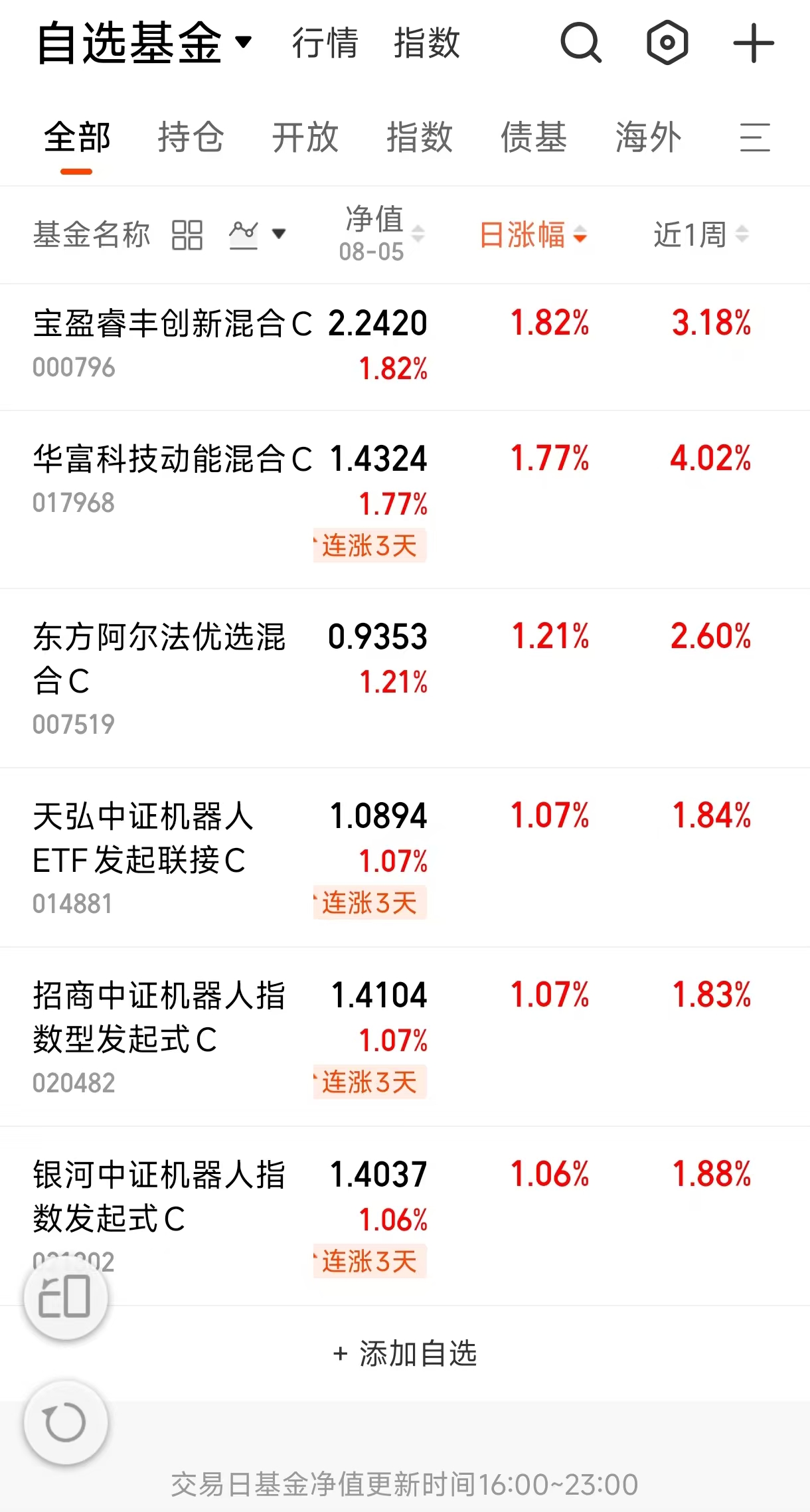Screen dimensions: 810x1512
Task: Open the hexagon settings icon
Action: click(667, 43)
